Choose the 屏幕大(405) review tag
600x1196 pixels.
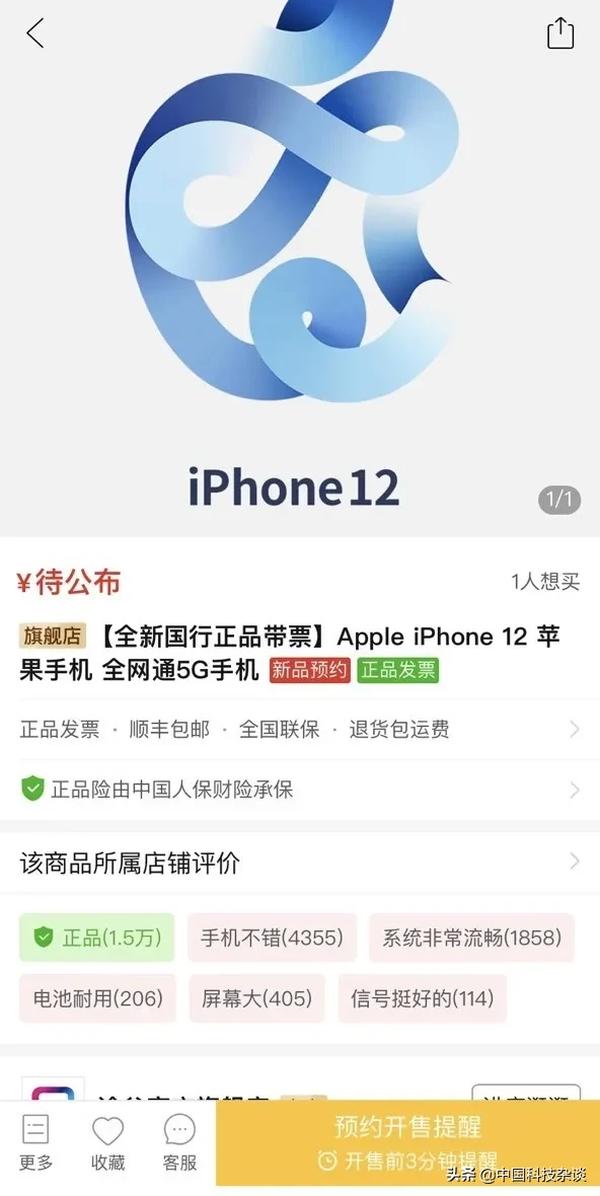[x=257, y=998]
